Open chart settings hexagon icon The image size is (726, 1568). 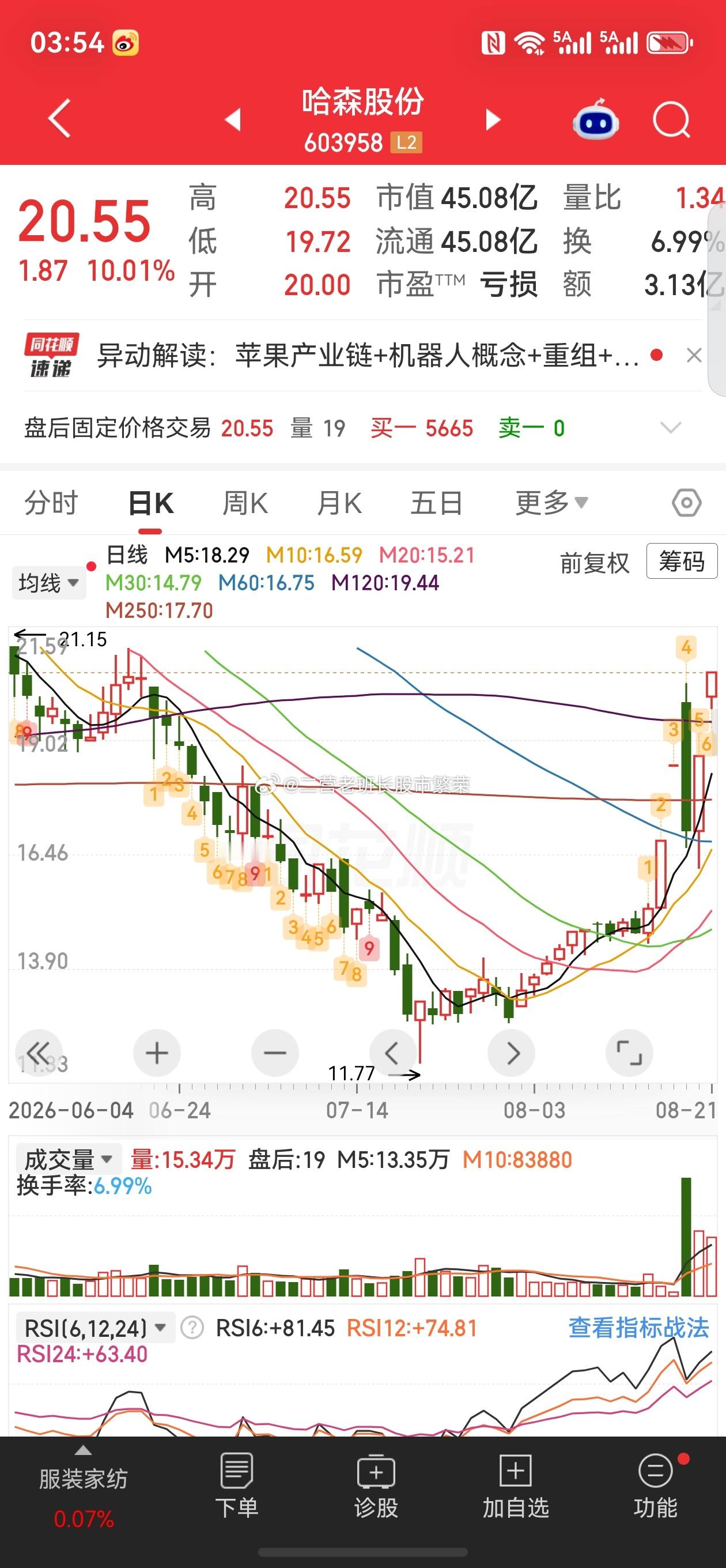(x=686, y=503)
